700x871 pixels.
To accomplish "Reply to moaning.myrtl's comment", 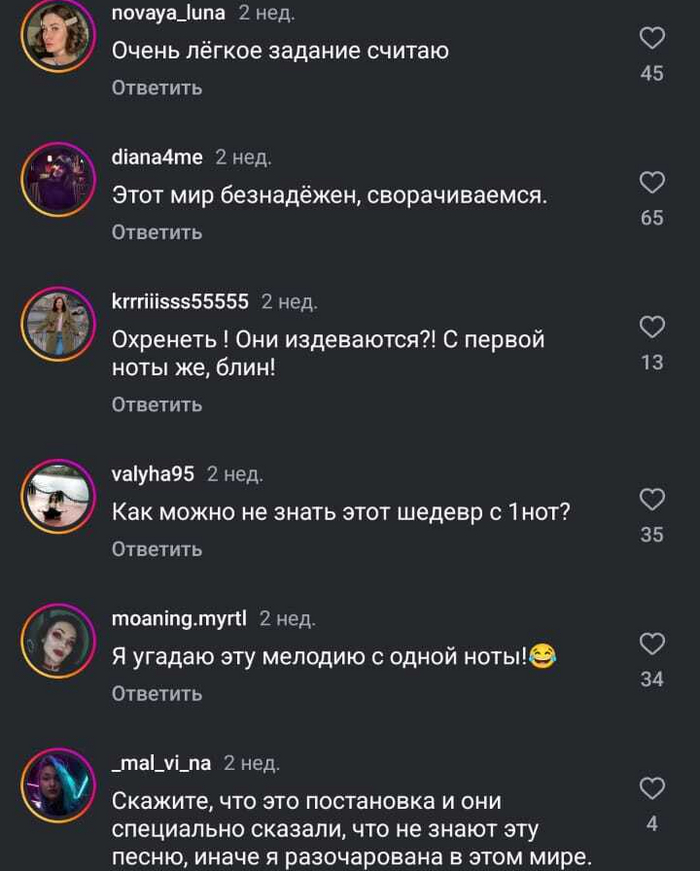I will point(157,693).
